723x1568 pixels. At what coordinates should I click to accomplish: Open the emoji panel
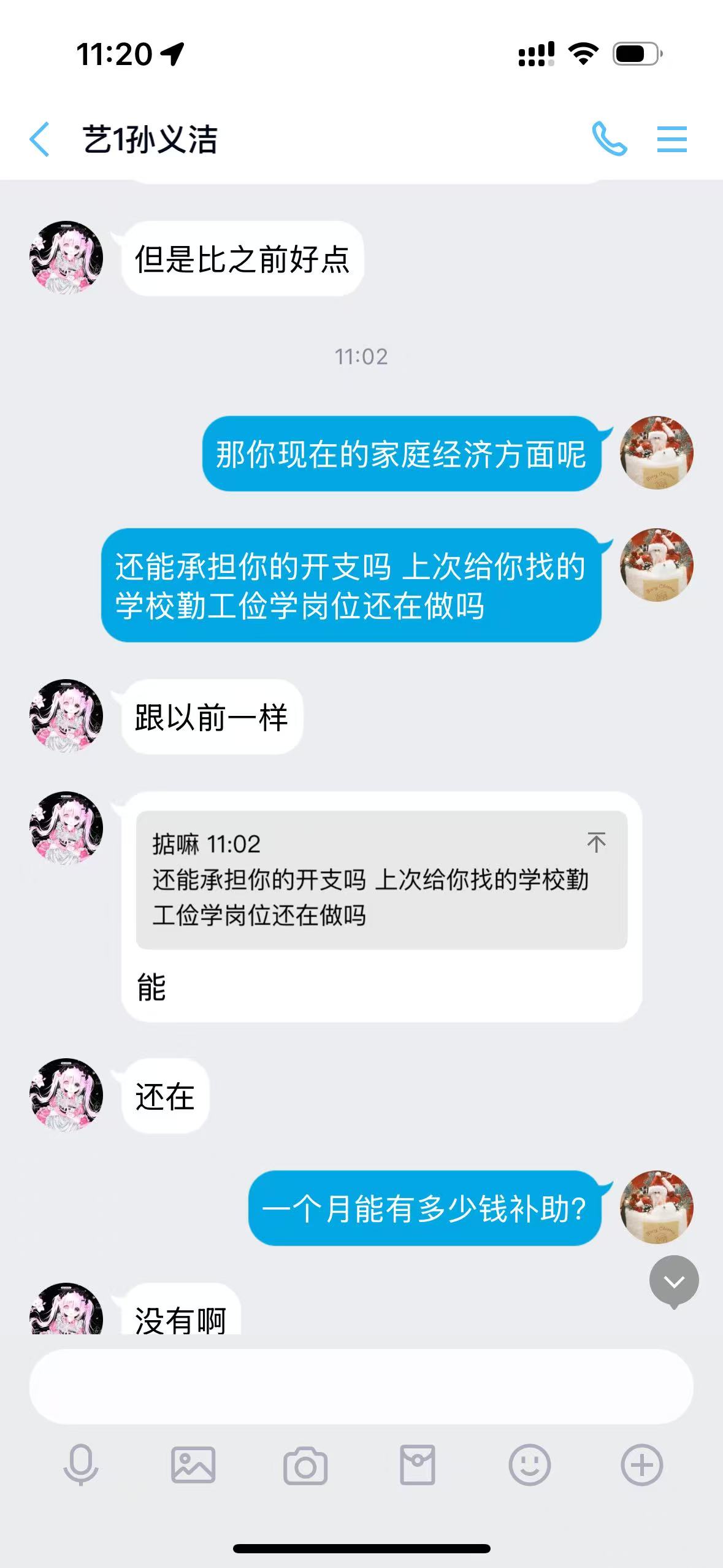(x=530, y=1465)
